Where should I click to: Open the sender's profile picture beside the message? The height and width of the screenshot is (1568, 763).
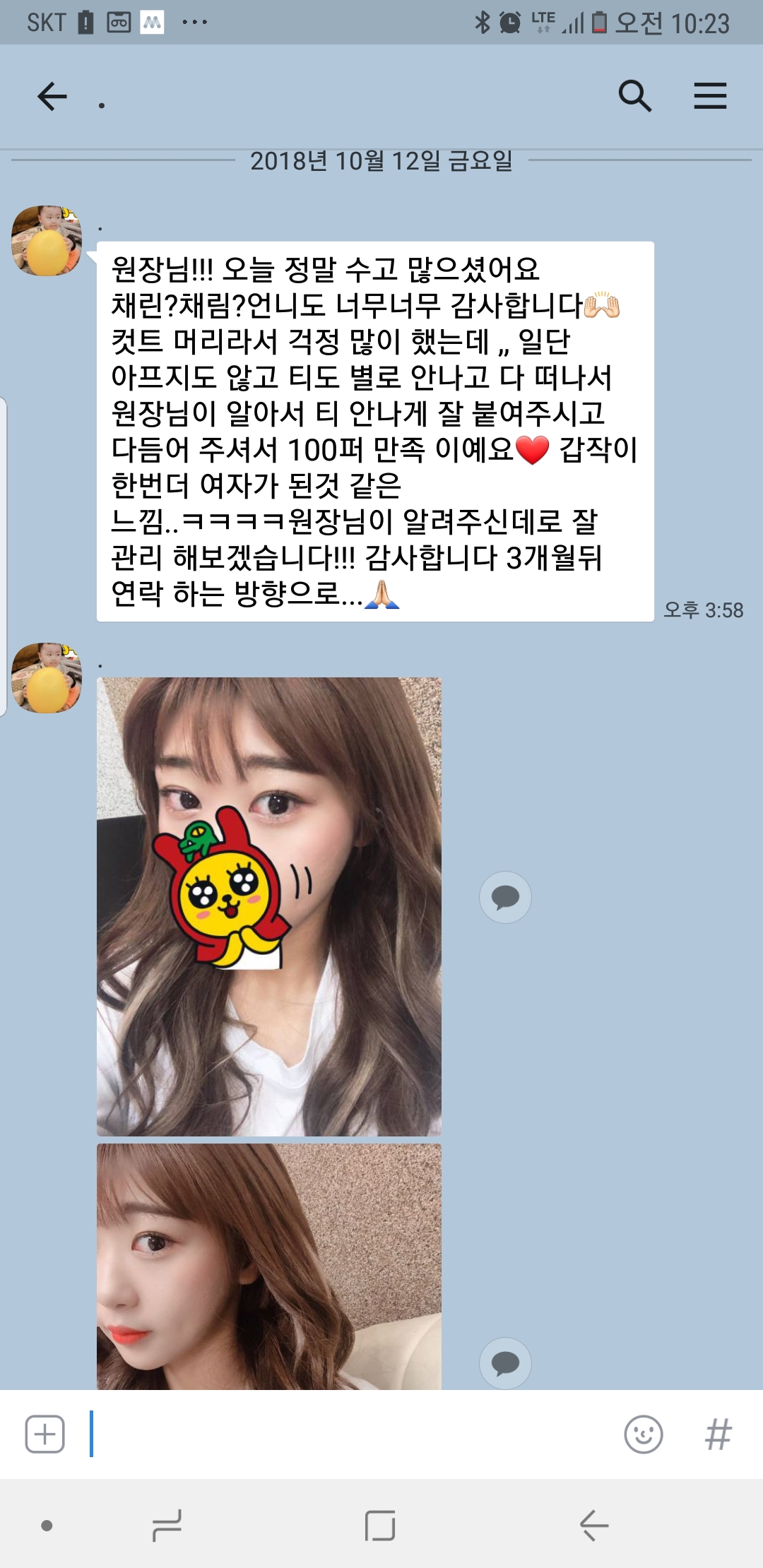[47, 241]
